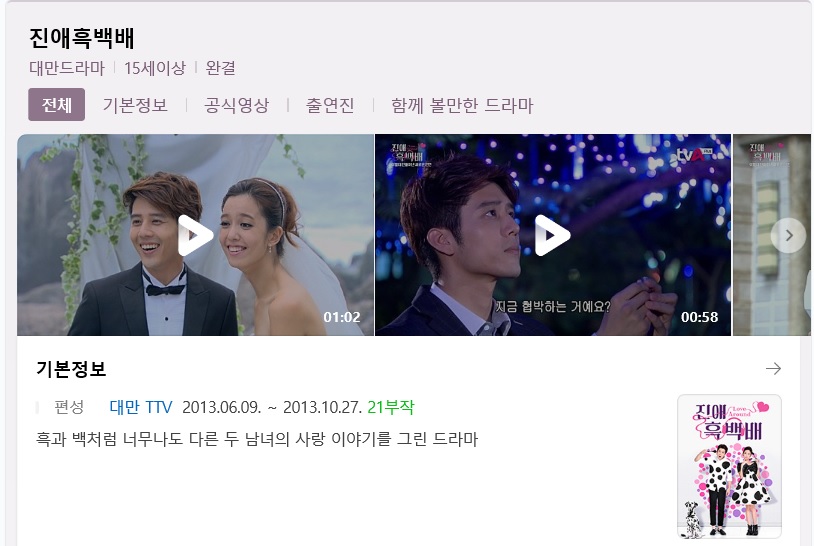Play the 01:02 wedding video clip
Image resolution: width=814 pixels, height=546 pixels.
[195, 236]
